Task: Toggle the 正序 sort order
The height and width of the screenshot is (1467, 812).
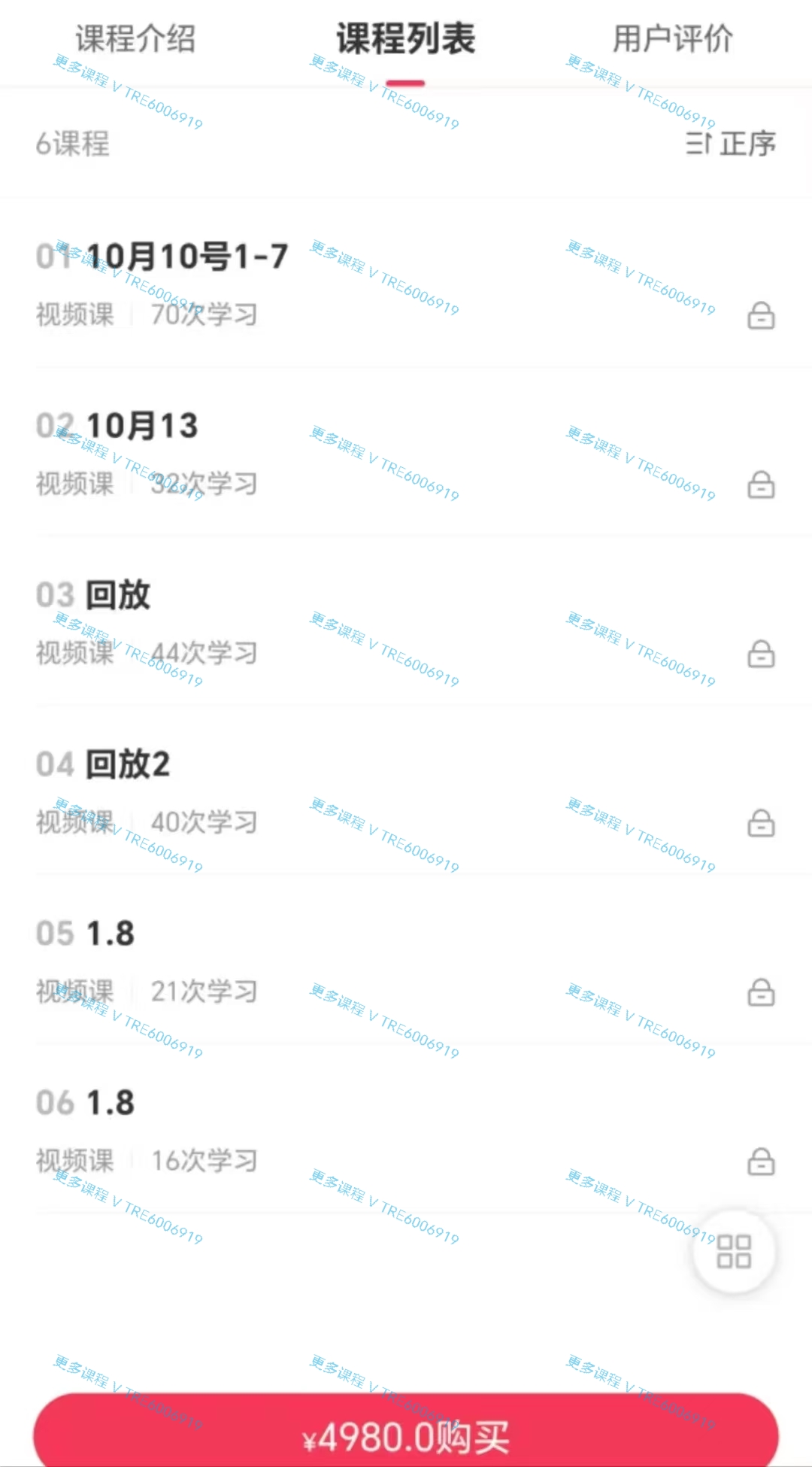Action: [731, 144]
